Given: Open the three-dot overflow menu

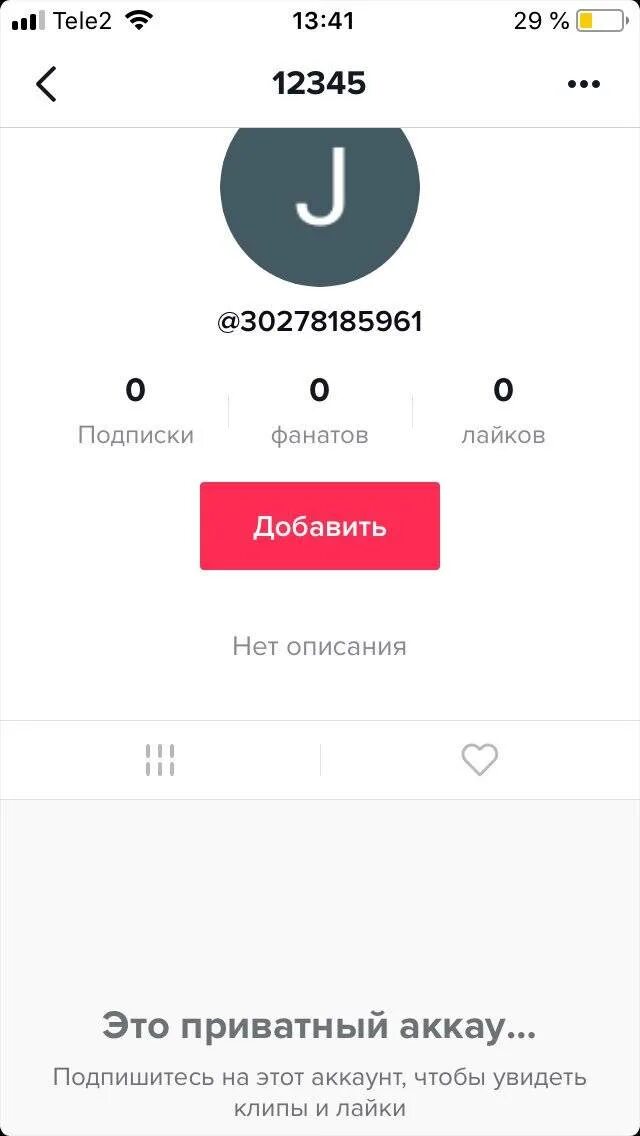Looking at the screenshot, I should (584, 84).
